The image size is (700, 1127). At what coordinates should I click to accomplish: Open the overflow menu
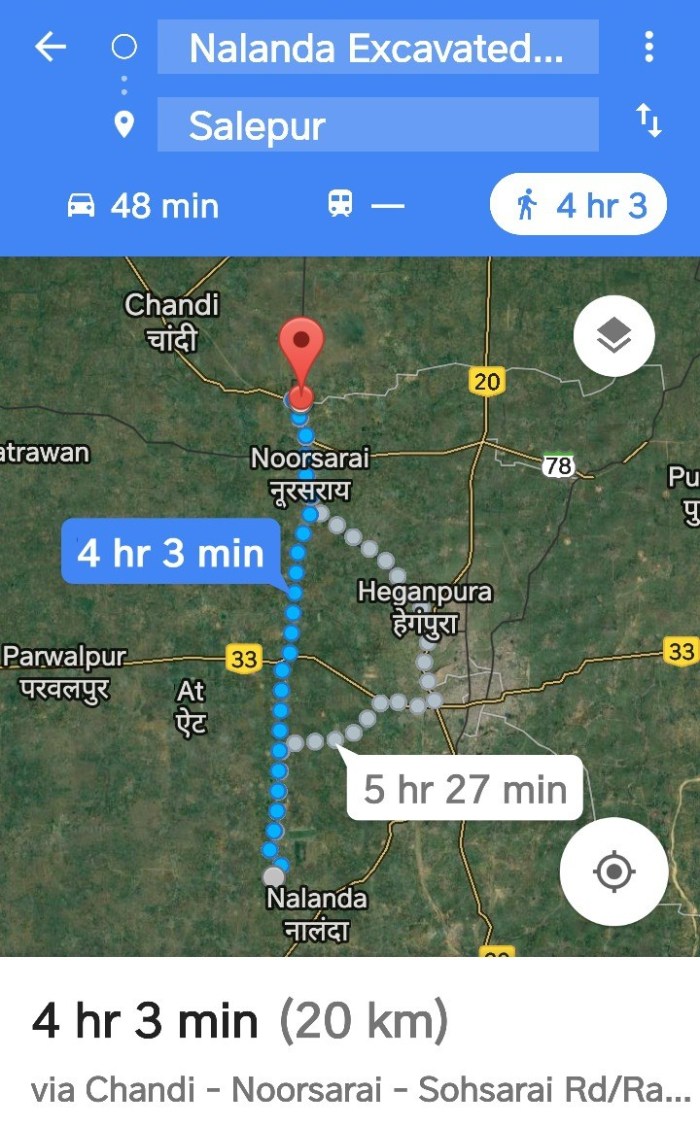click(649, 47)
